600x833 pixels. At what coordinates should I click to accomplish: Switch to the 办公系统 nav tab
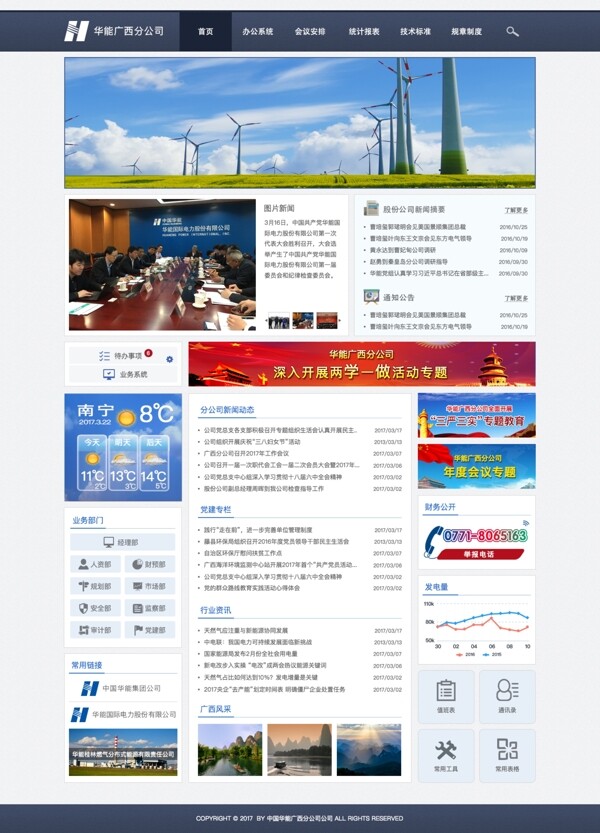pyautogui.click(x=257, y=32)
